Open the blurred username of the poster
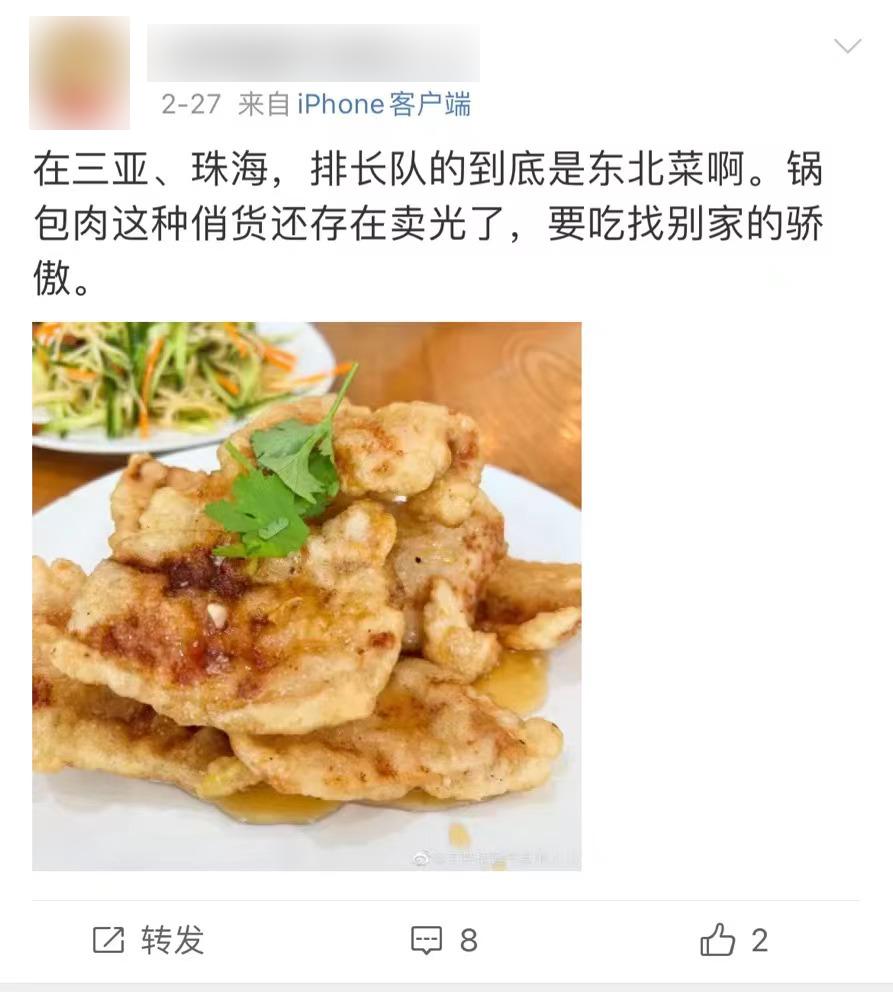The height and width of the screenshot is (992, 893). (312, 53)
